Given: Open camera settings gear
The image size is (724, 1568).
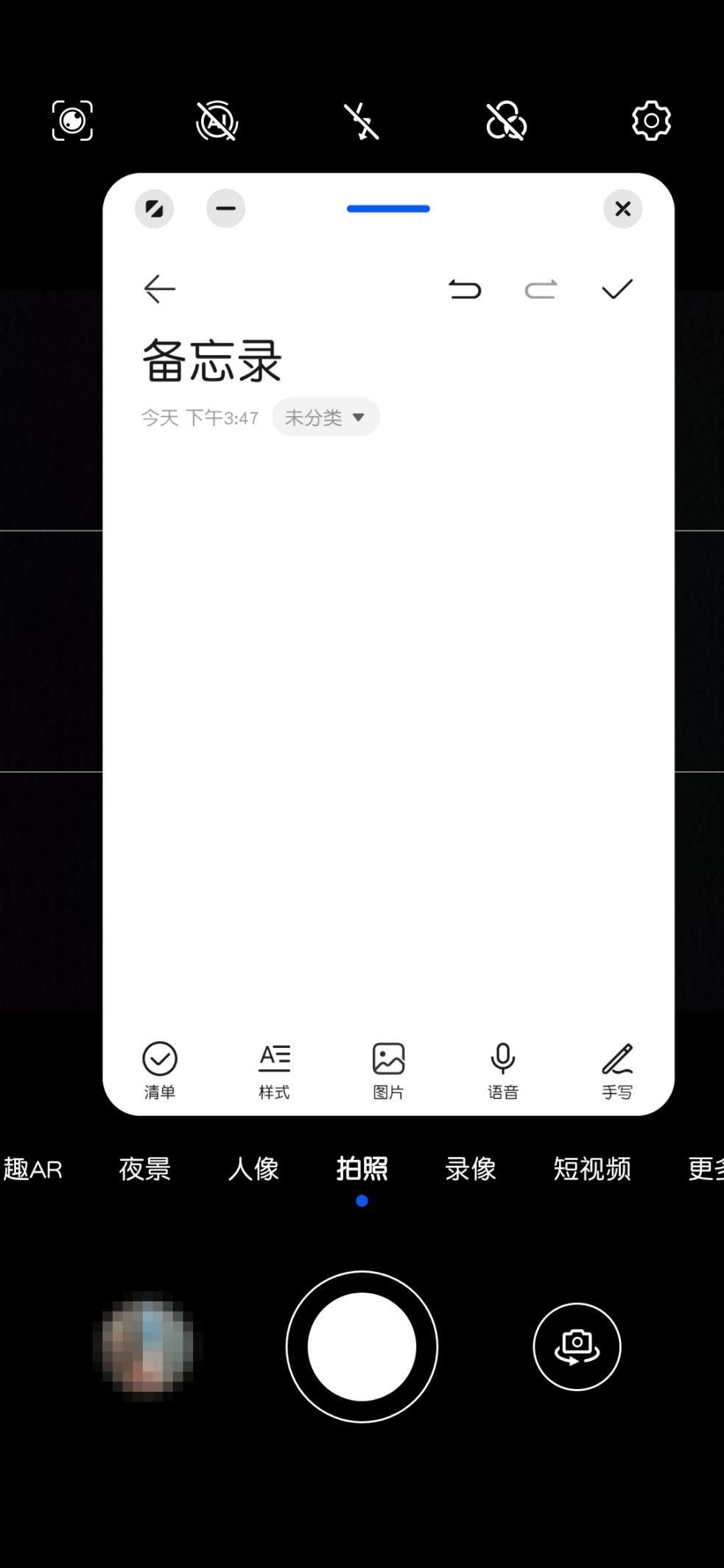Looking at the screenshot, I should [651, 121].
